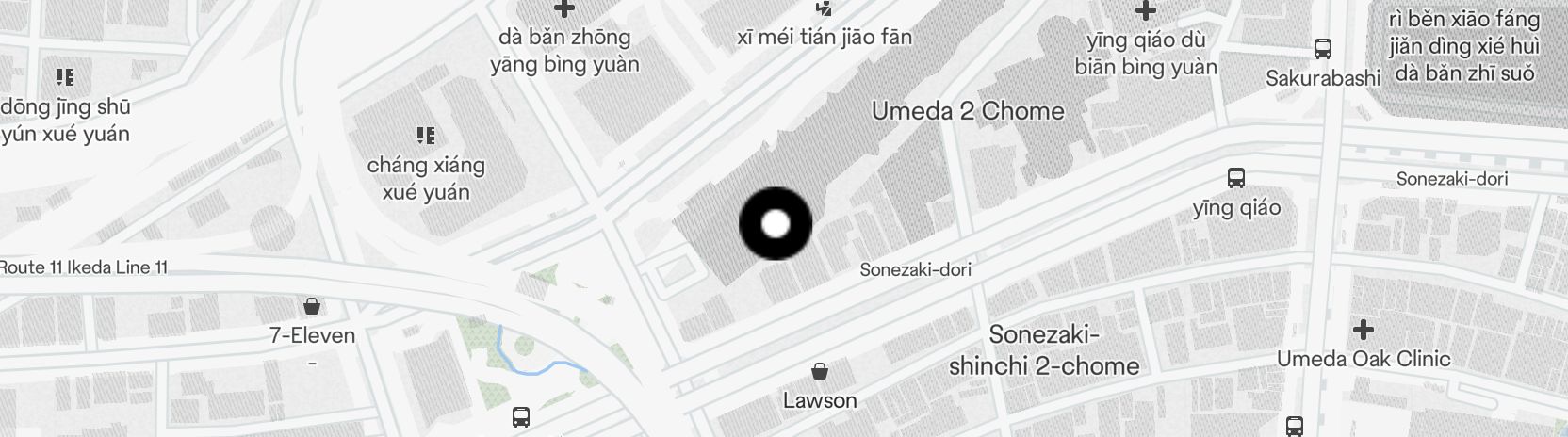
Task: Select the Lawson store on the map
Action: point(820,371)
